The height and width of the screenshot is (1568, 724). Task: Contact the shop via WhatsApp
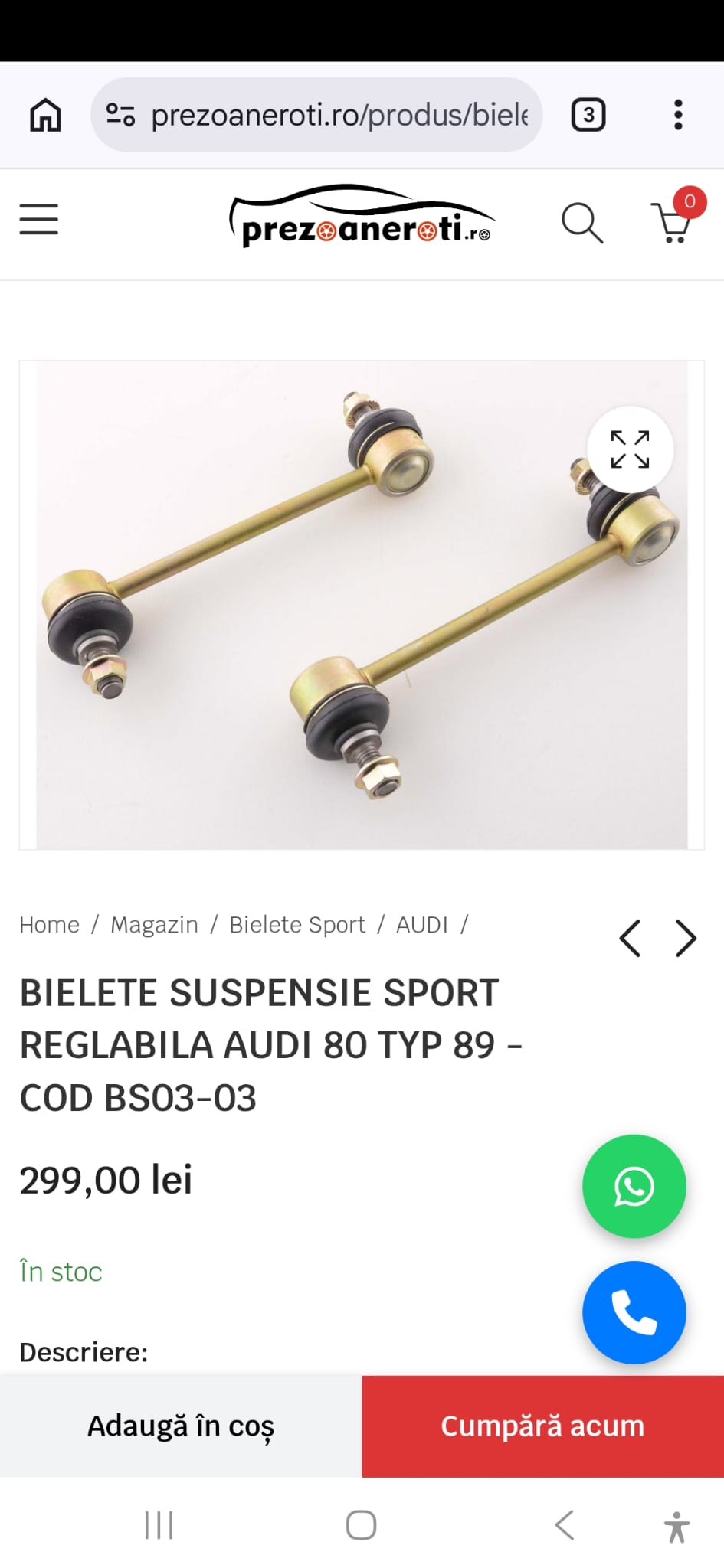click(x=634, y=1186)
